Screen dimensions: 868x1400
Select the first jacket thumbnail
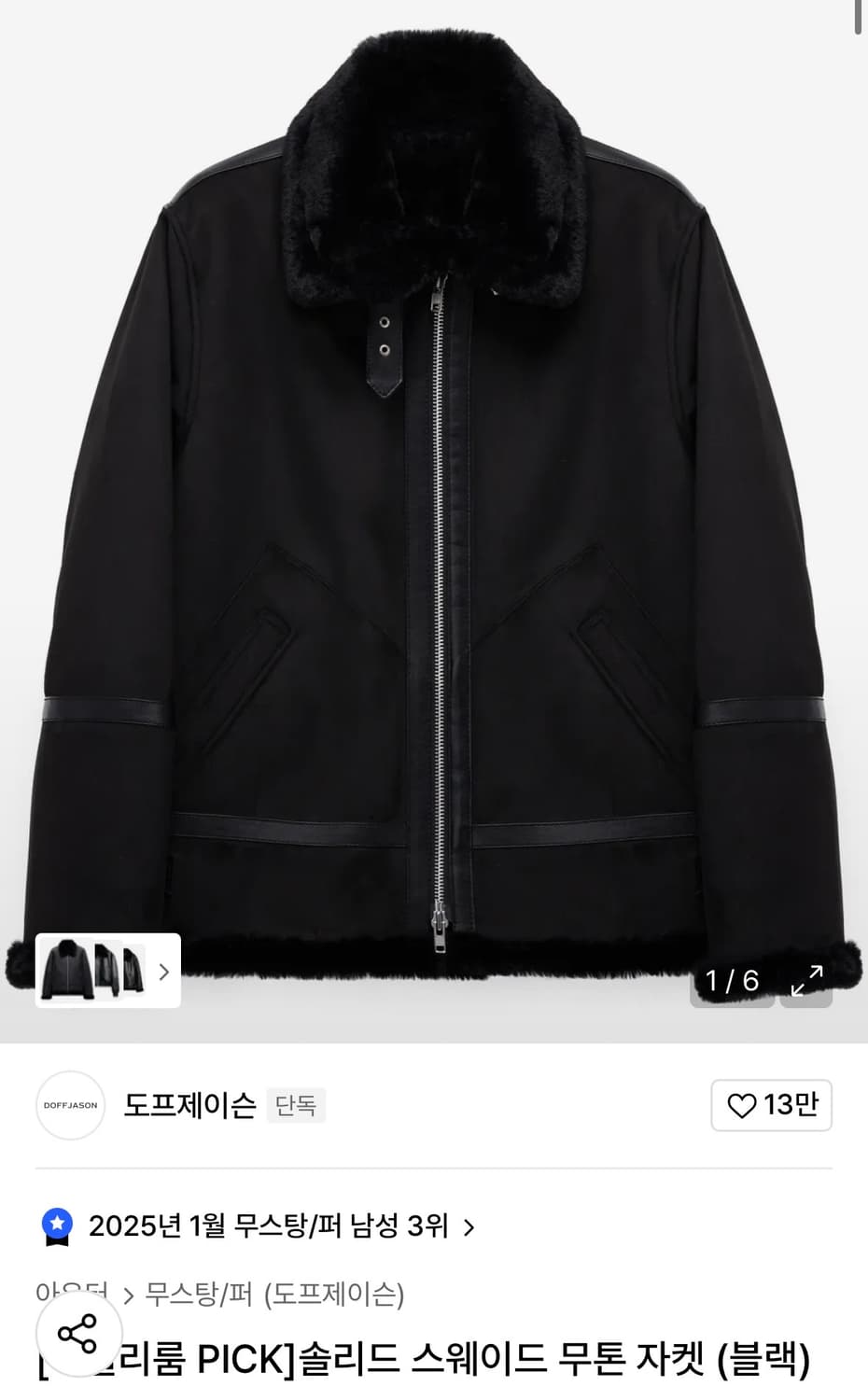67,971
